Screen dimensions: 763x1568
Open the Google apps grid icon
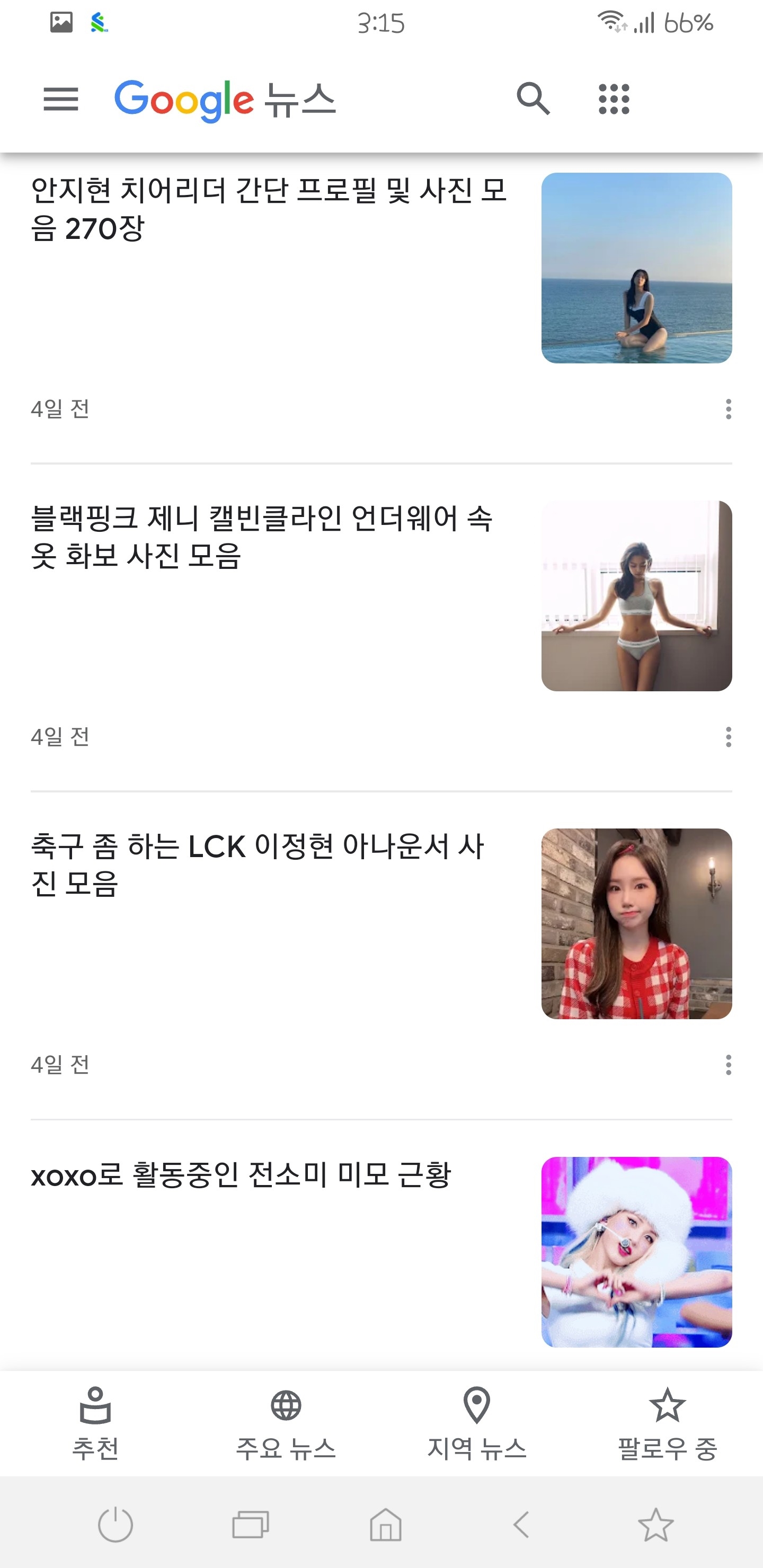pyautogui.click(x=614, y=99)
